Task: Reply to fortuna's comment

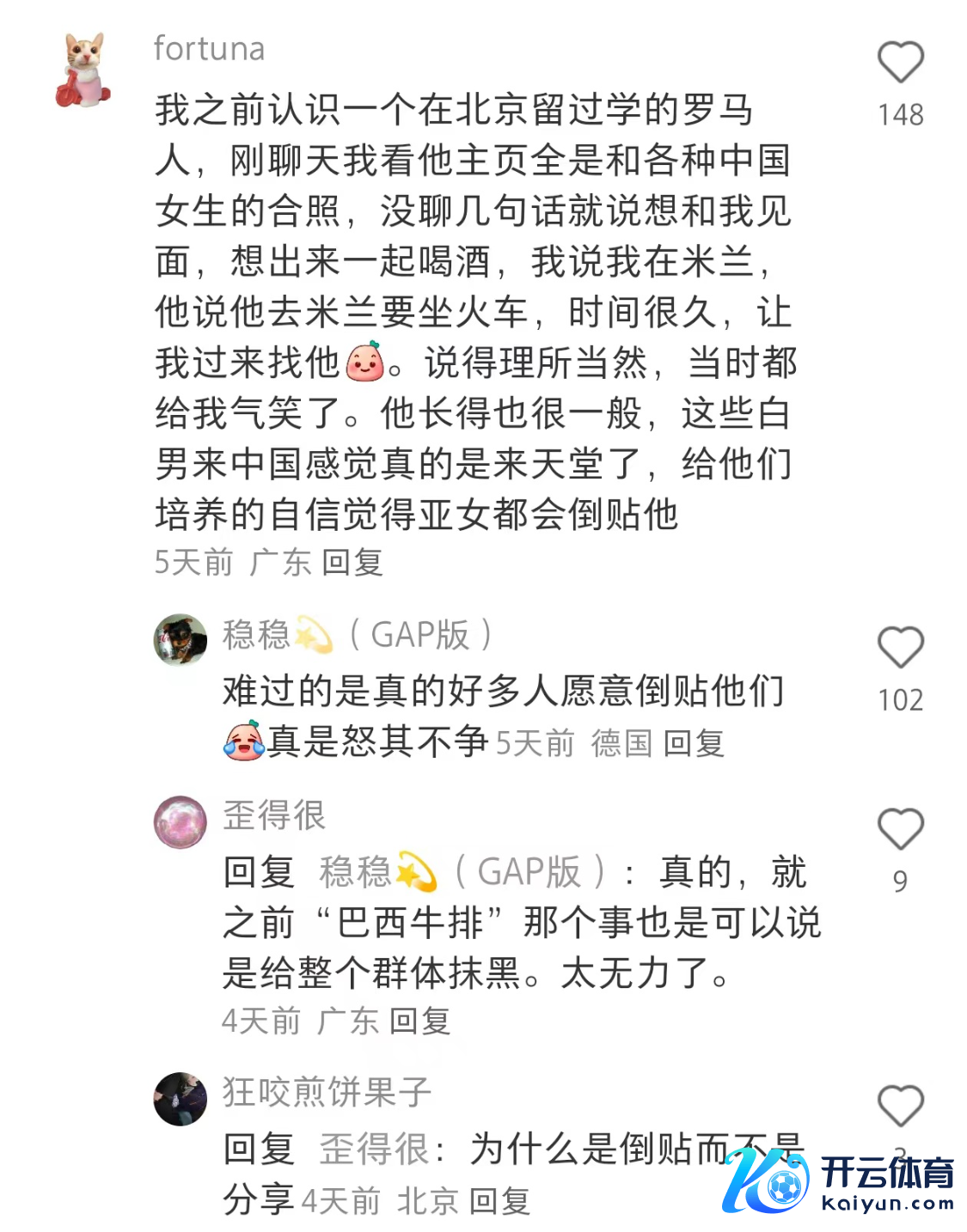Action: coord(352,563)
